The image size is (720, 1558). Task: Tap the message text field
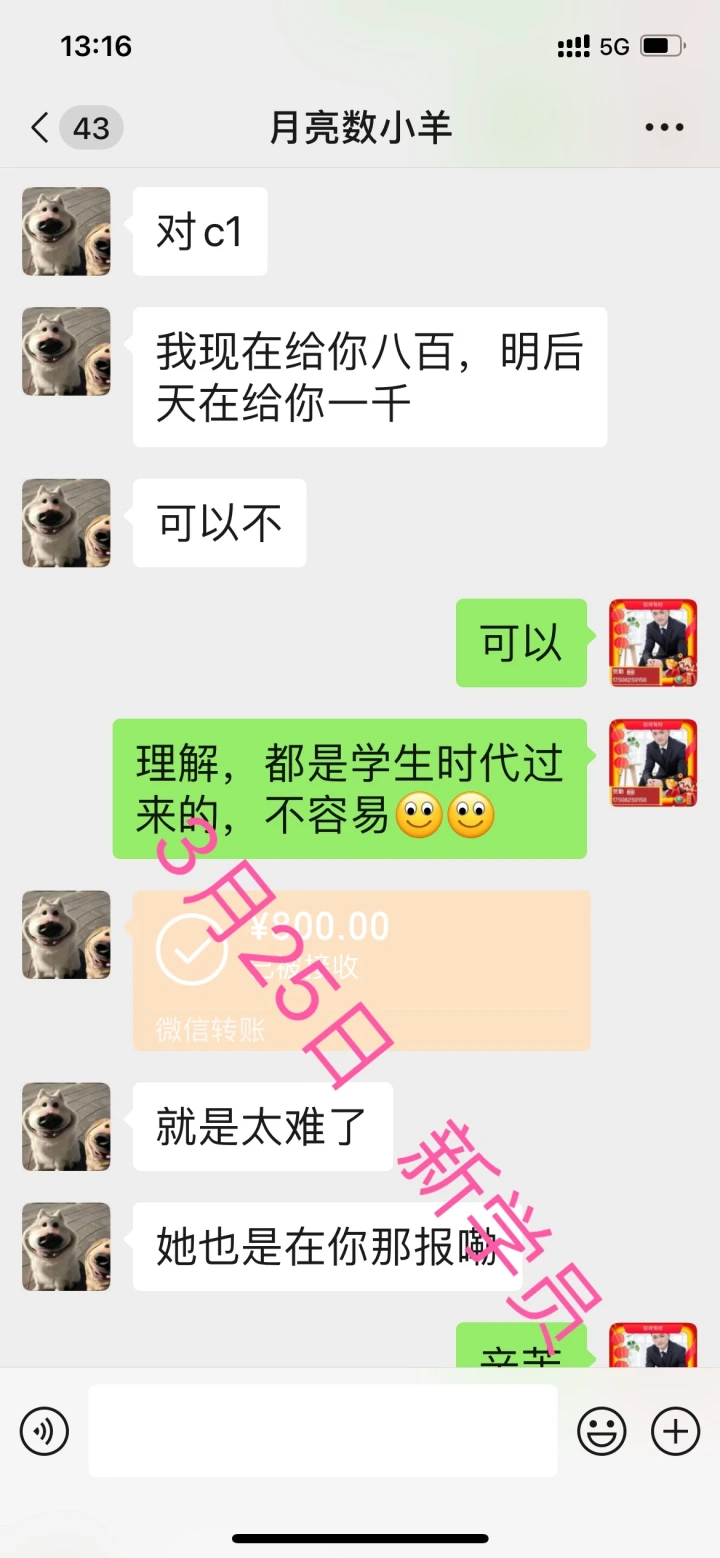tap(323, 1431)
